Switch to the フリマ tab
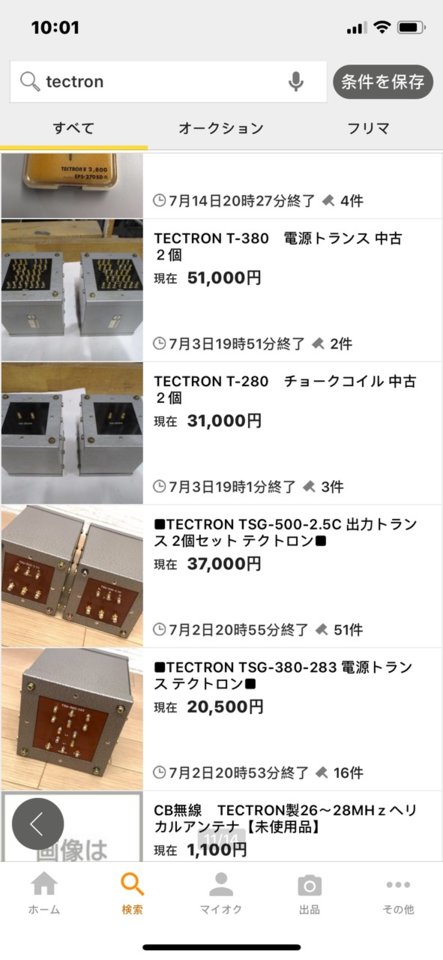Image resolution: width=443 pixels, height=960 pixels. pyautogui.click(x=368, y=129)
